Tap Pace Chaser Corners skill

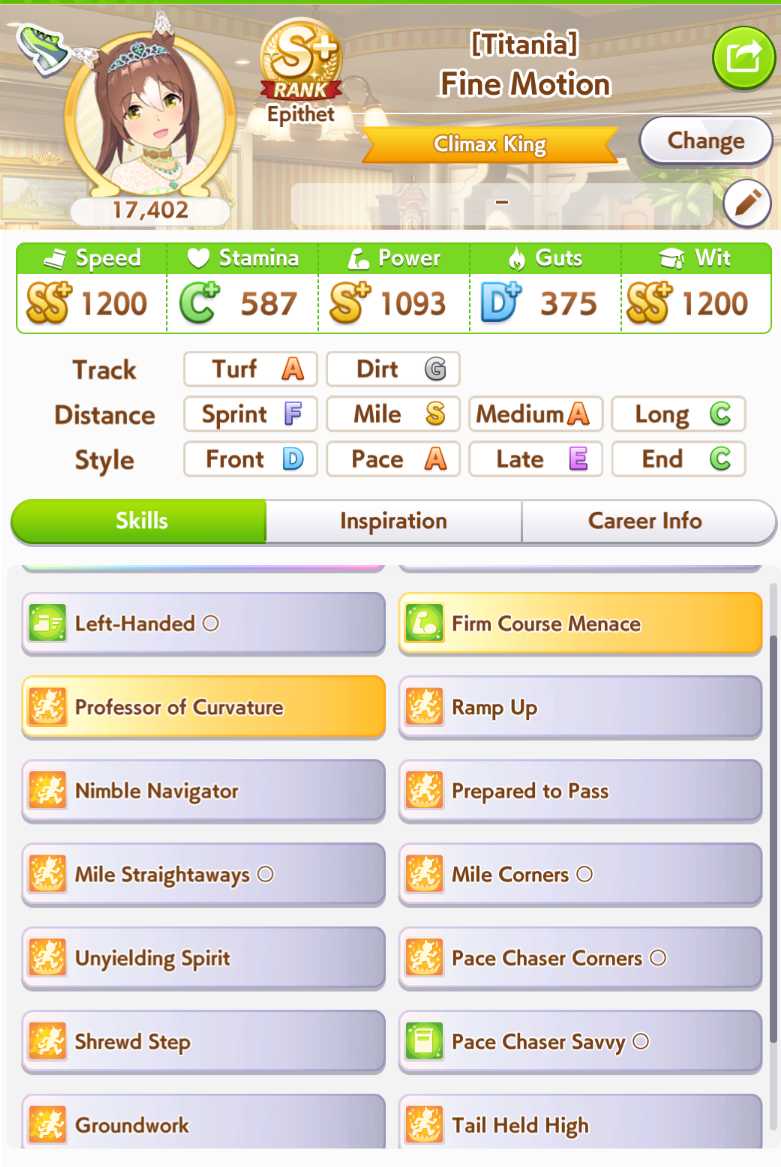coord(580,958)
